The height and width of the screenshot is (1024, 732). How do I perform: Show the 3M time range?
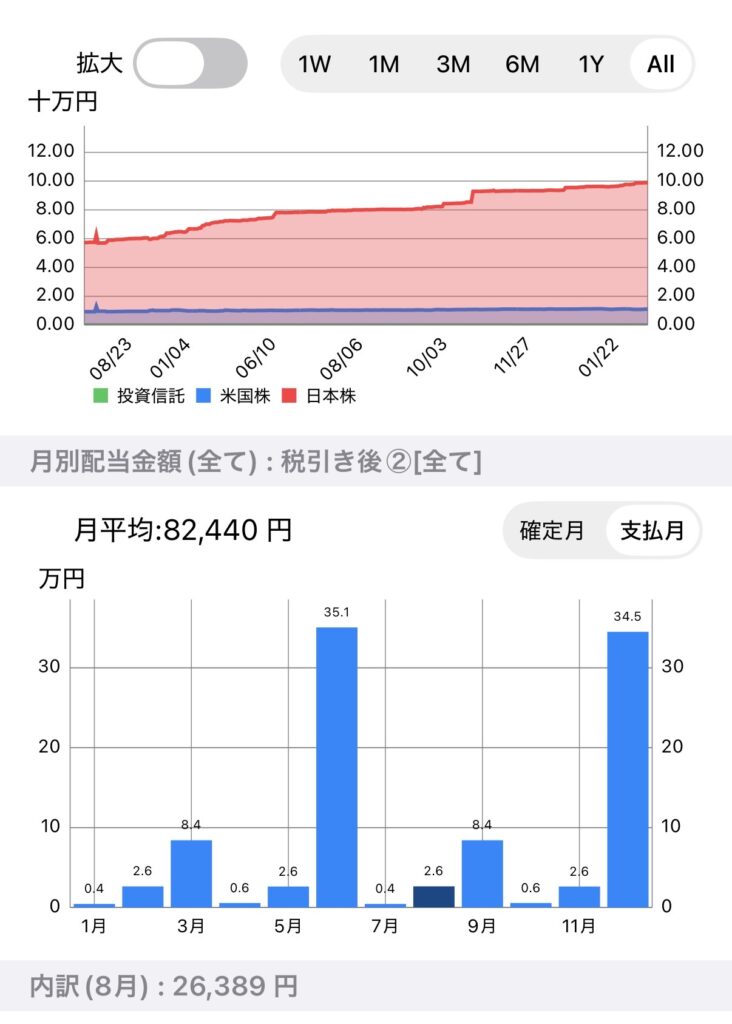[453, 64]
